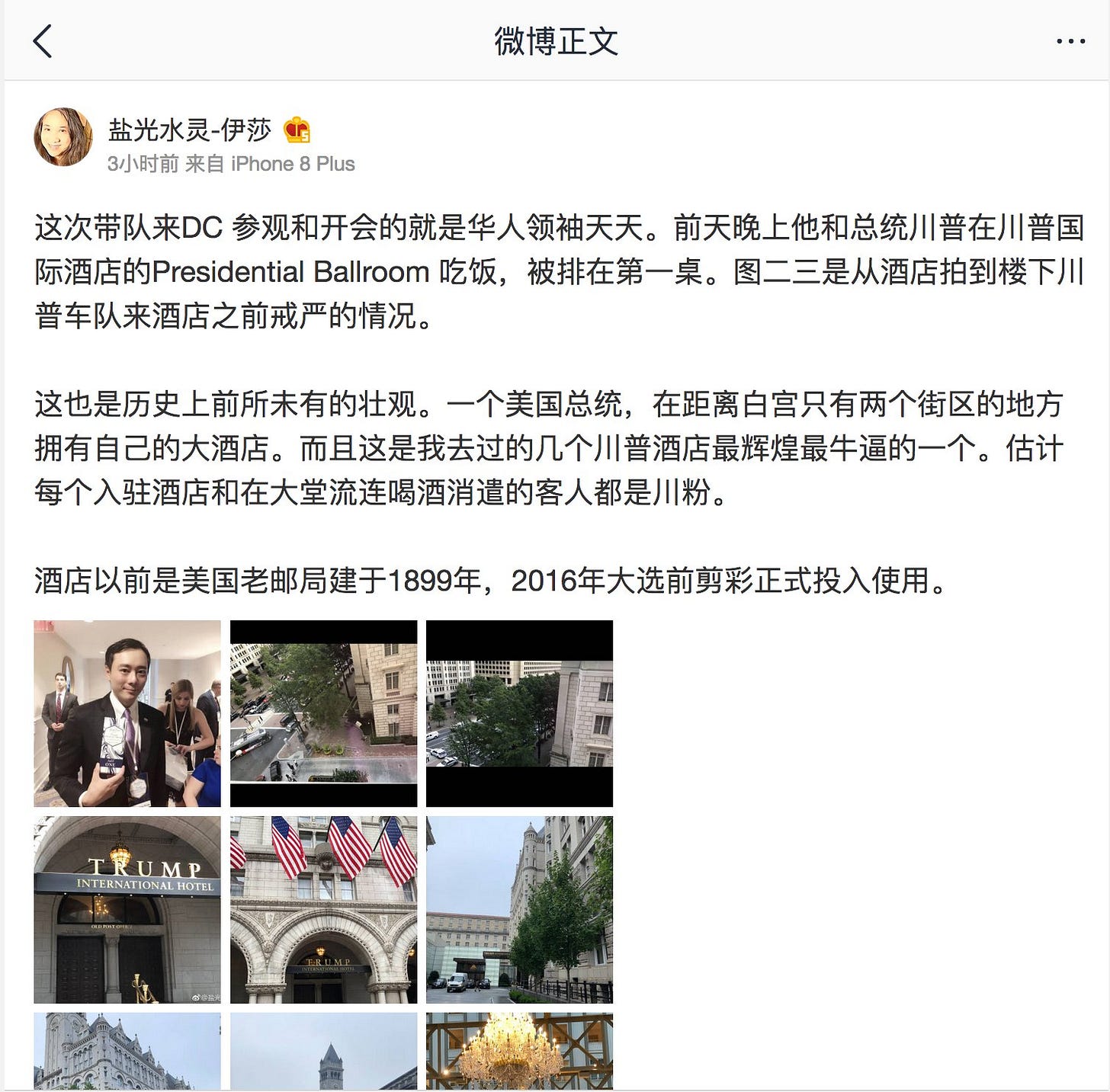Open the photo of the man in a suit
This screenshot has height=1092, width=1110.
pyautogui.click(x=127, y=713)
